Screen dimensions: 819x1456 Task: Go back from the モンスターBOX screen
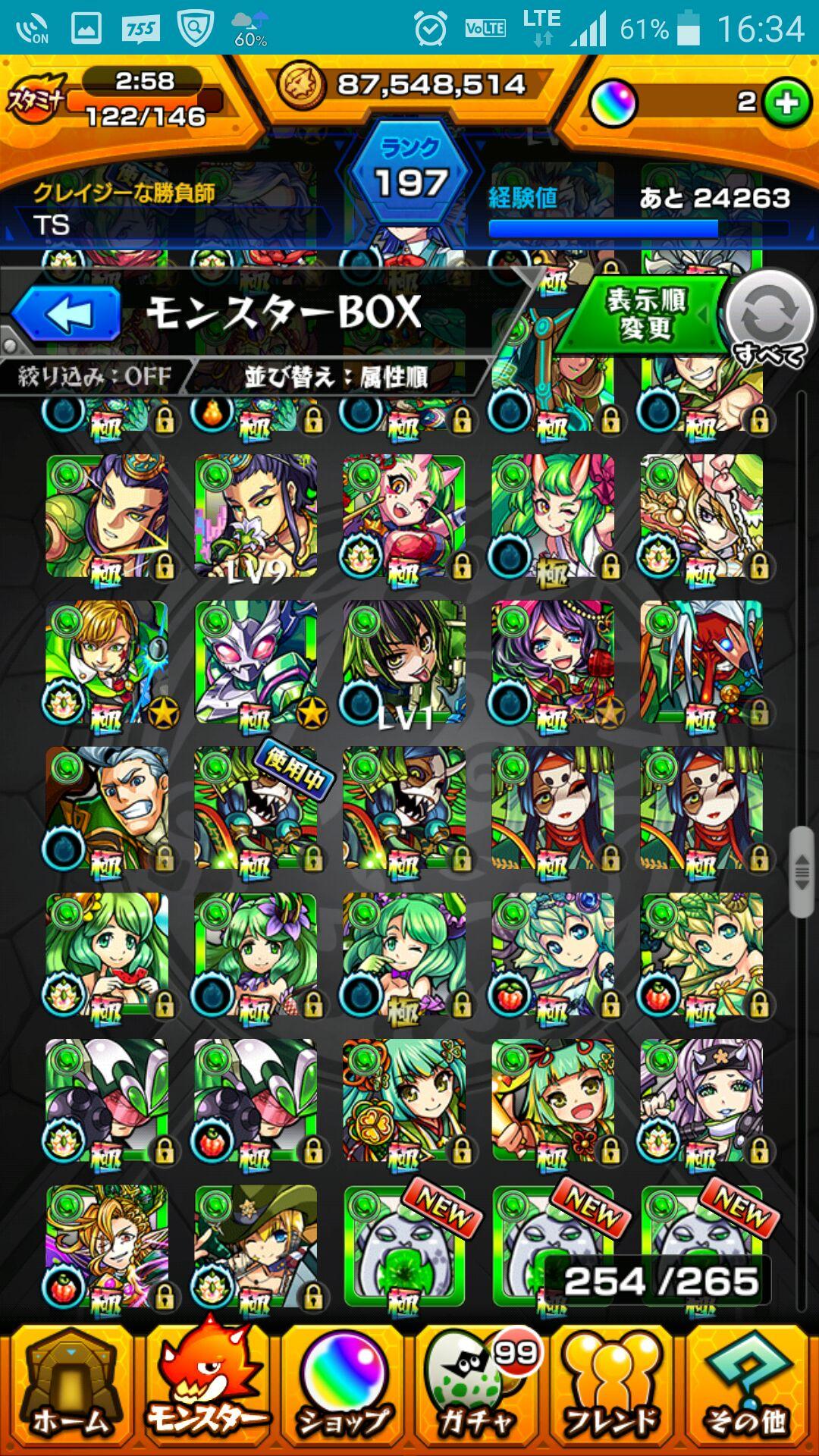67,313
